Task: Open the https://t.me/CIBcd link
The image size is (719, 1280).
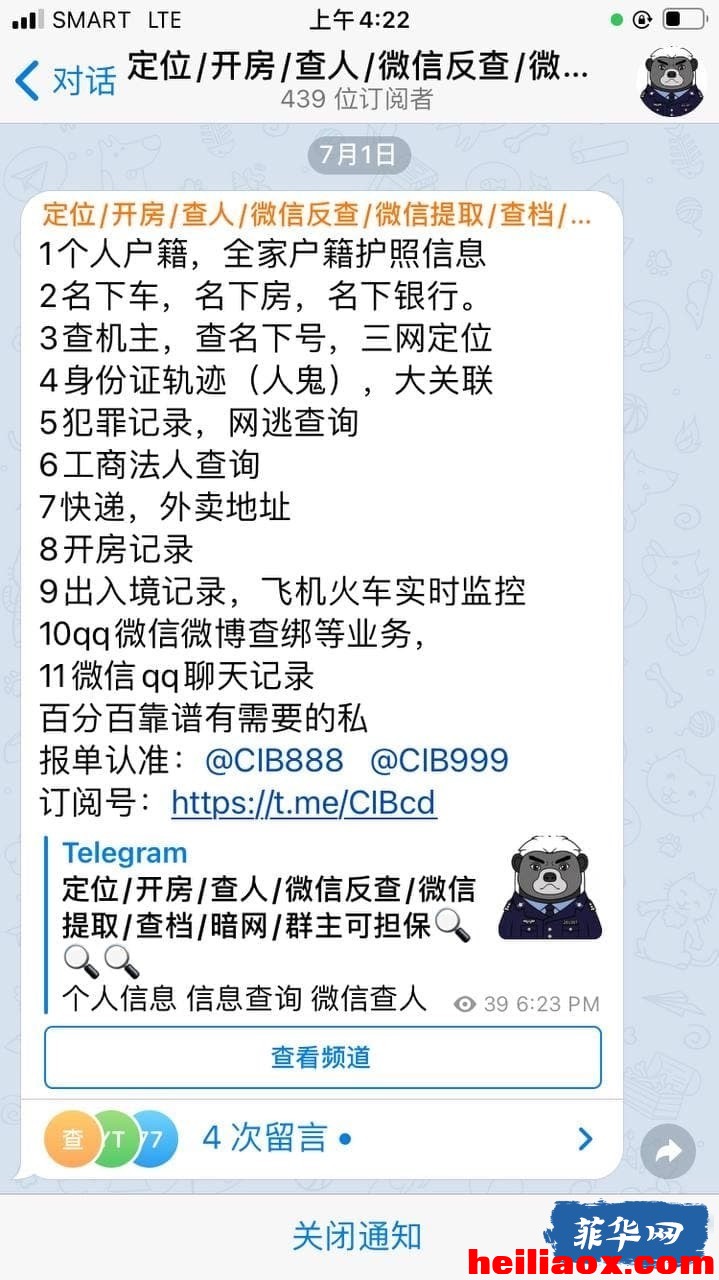Action: 304,803
